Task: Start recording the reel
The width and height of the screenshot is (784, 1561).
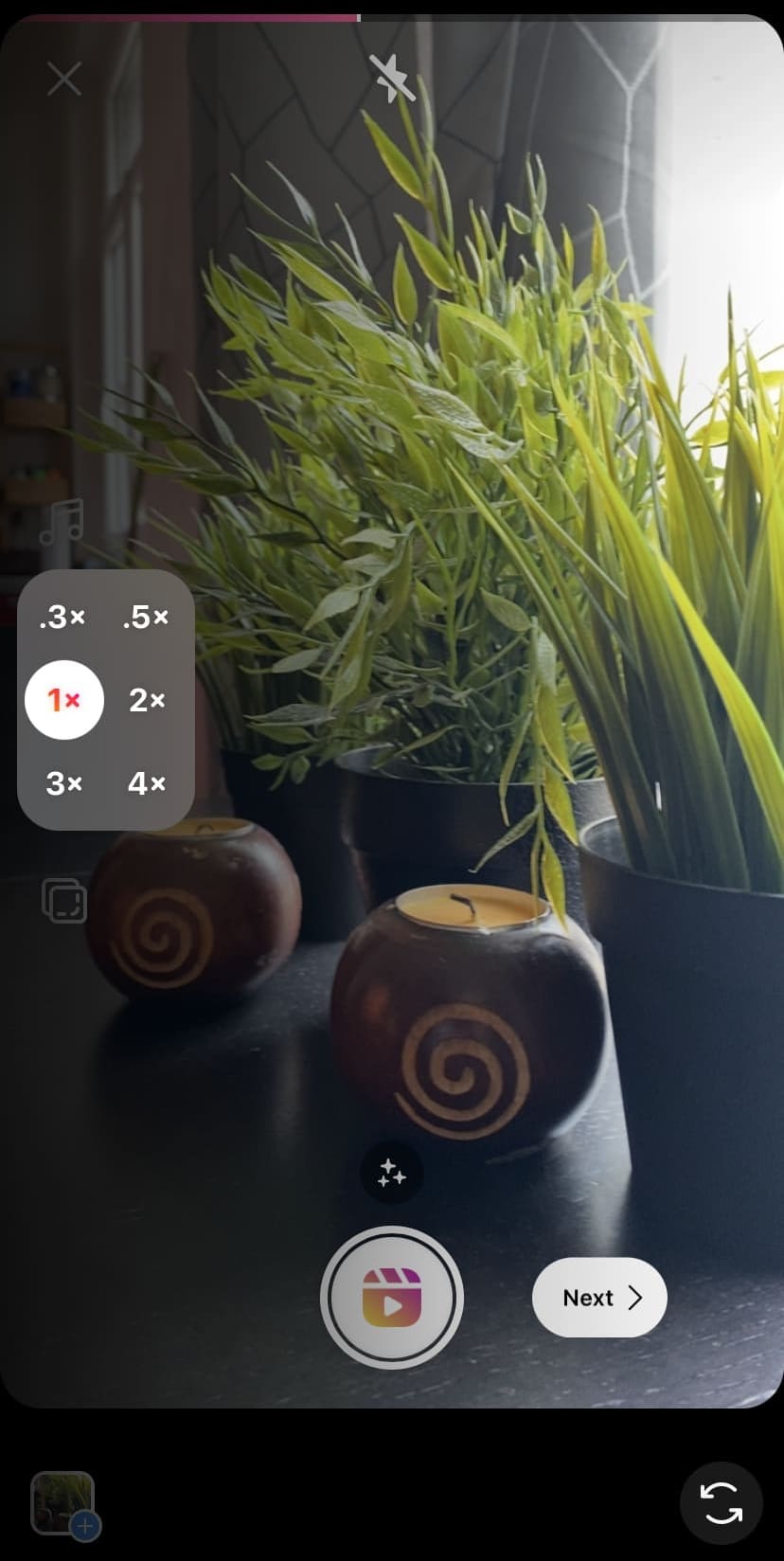Action: [392, 1298]
